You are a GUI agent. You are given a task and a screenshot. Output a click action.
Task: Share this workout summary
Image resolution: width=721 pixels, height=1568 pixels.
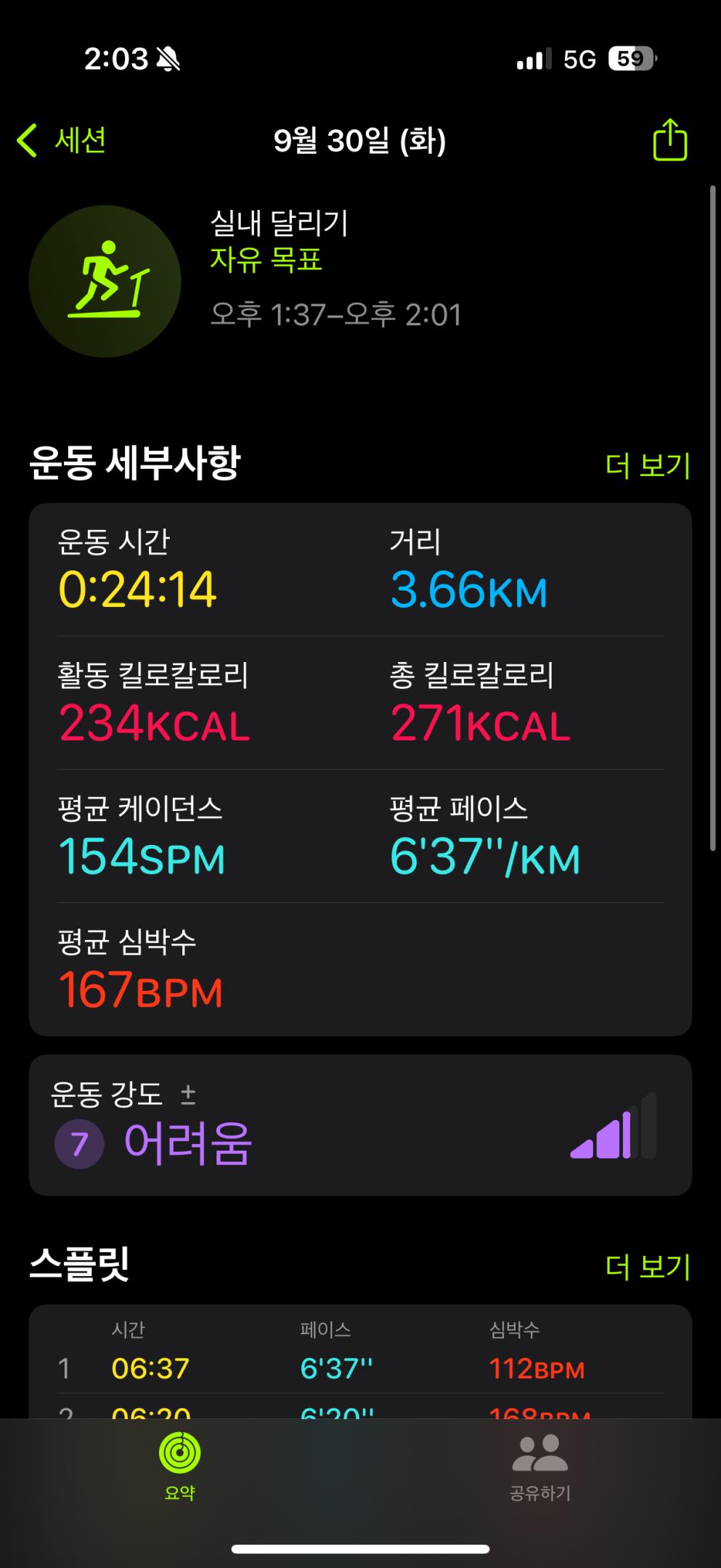point(669,140)
